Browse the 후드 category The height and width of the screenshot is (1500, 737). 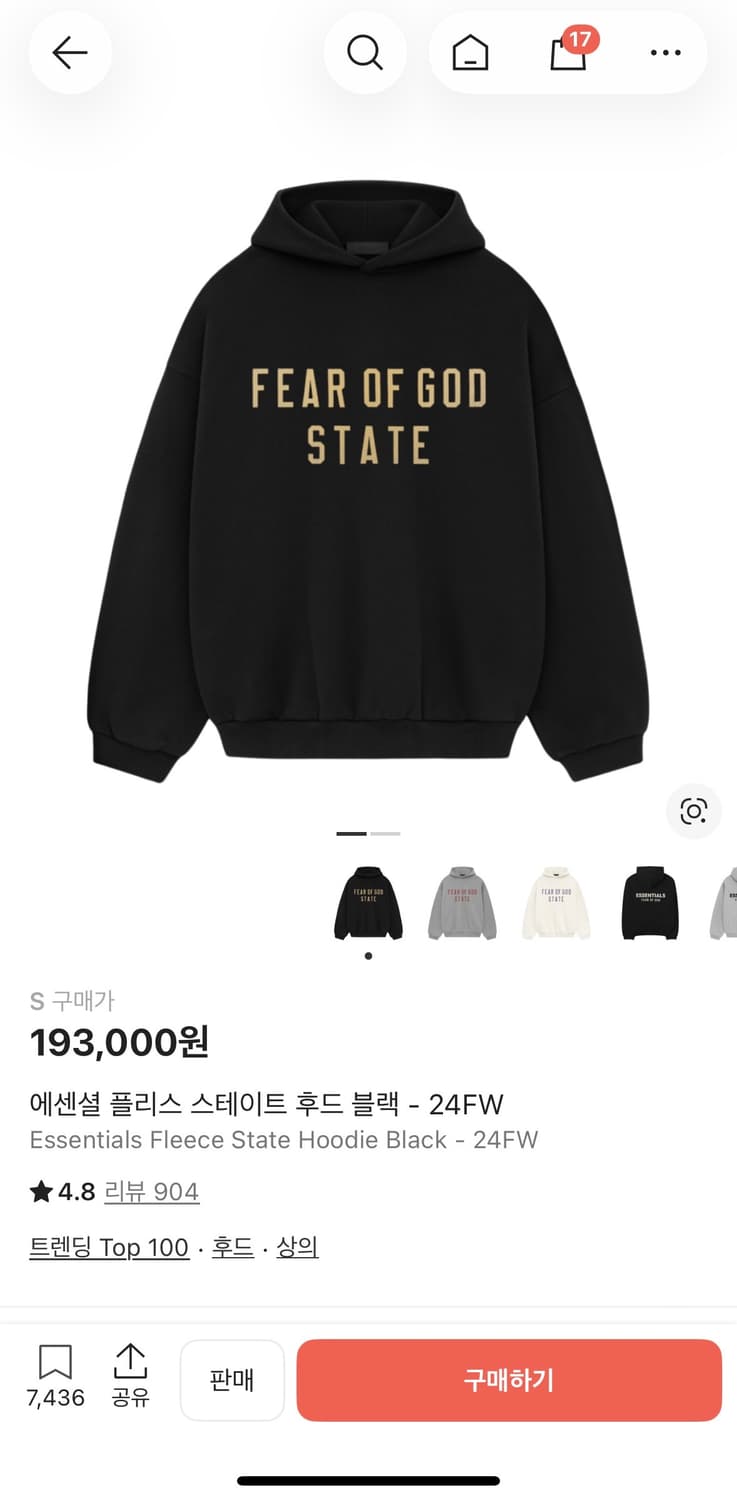click(x=232, y=1247)
